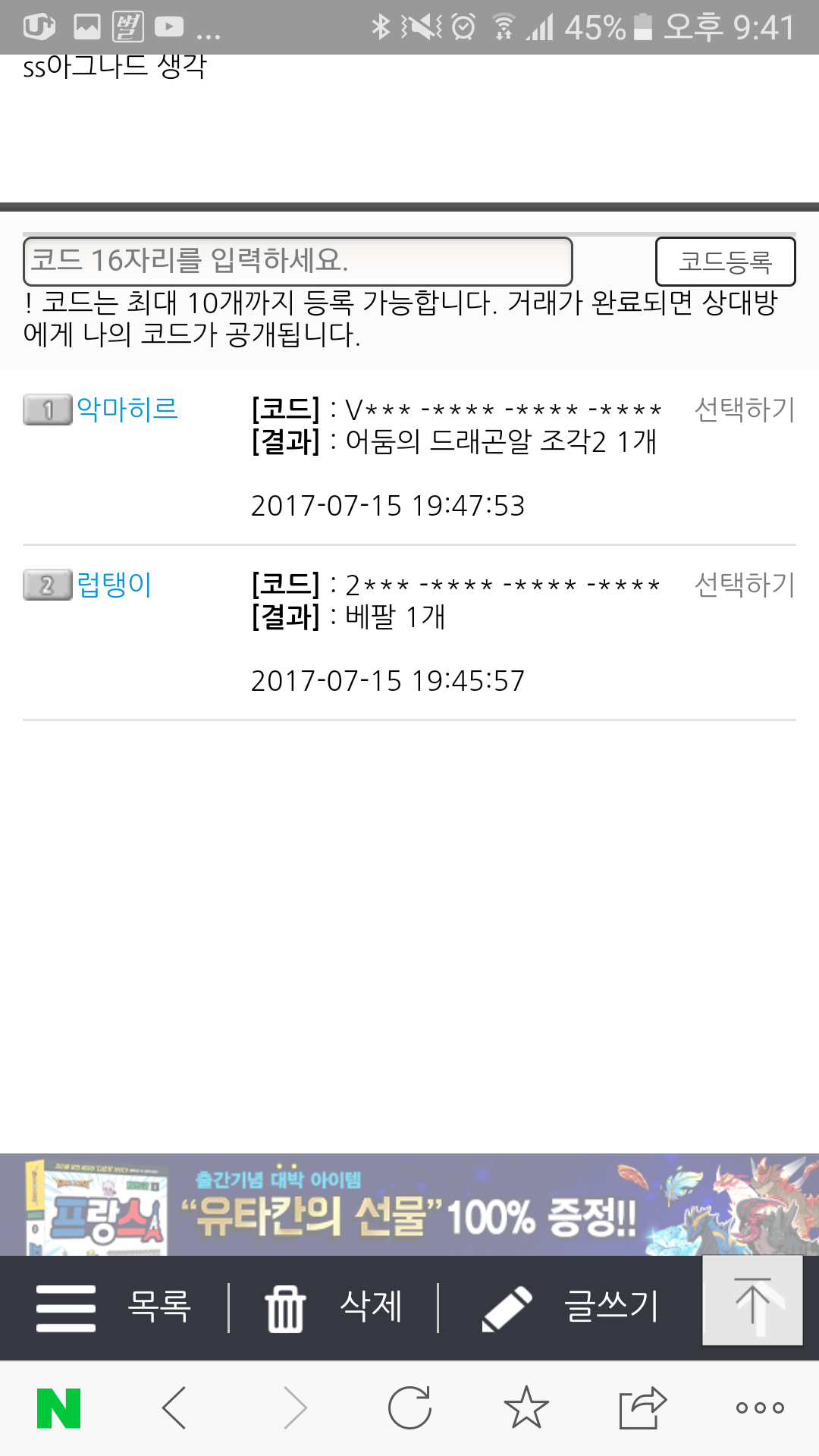819x1456 pixels.
Task: Write a new post with 글쓰기
Action: coord(570,1307)
